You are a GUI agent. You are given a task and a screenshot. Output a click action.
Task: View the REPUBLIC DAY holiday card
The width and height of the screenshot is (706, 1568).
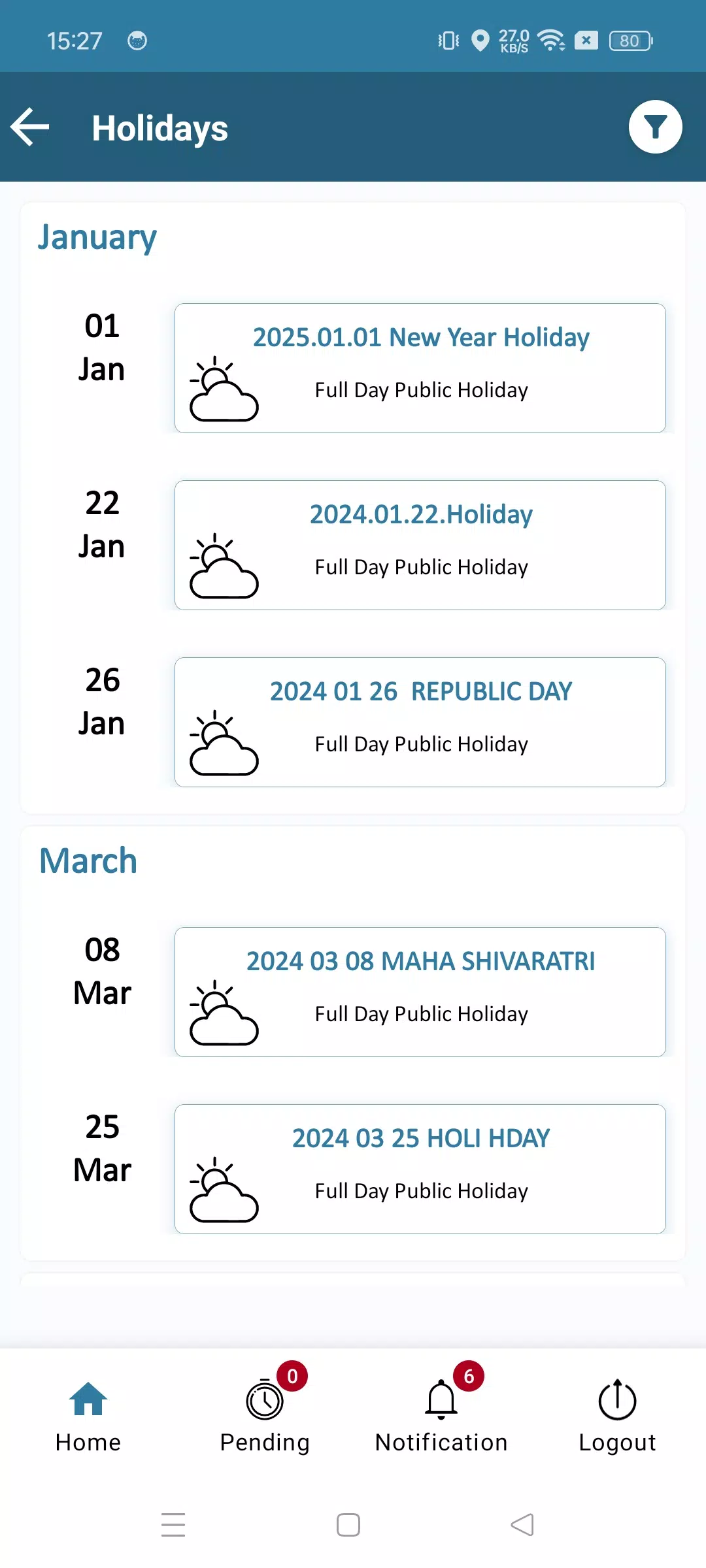tap(420, 722)
